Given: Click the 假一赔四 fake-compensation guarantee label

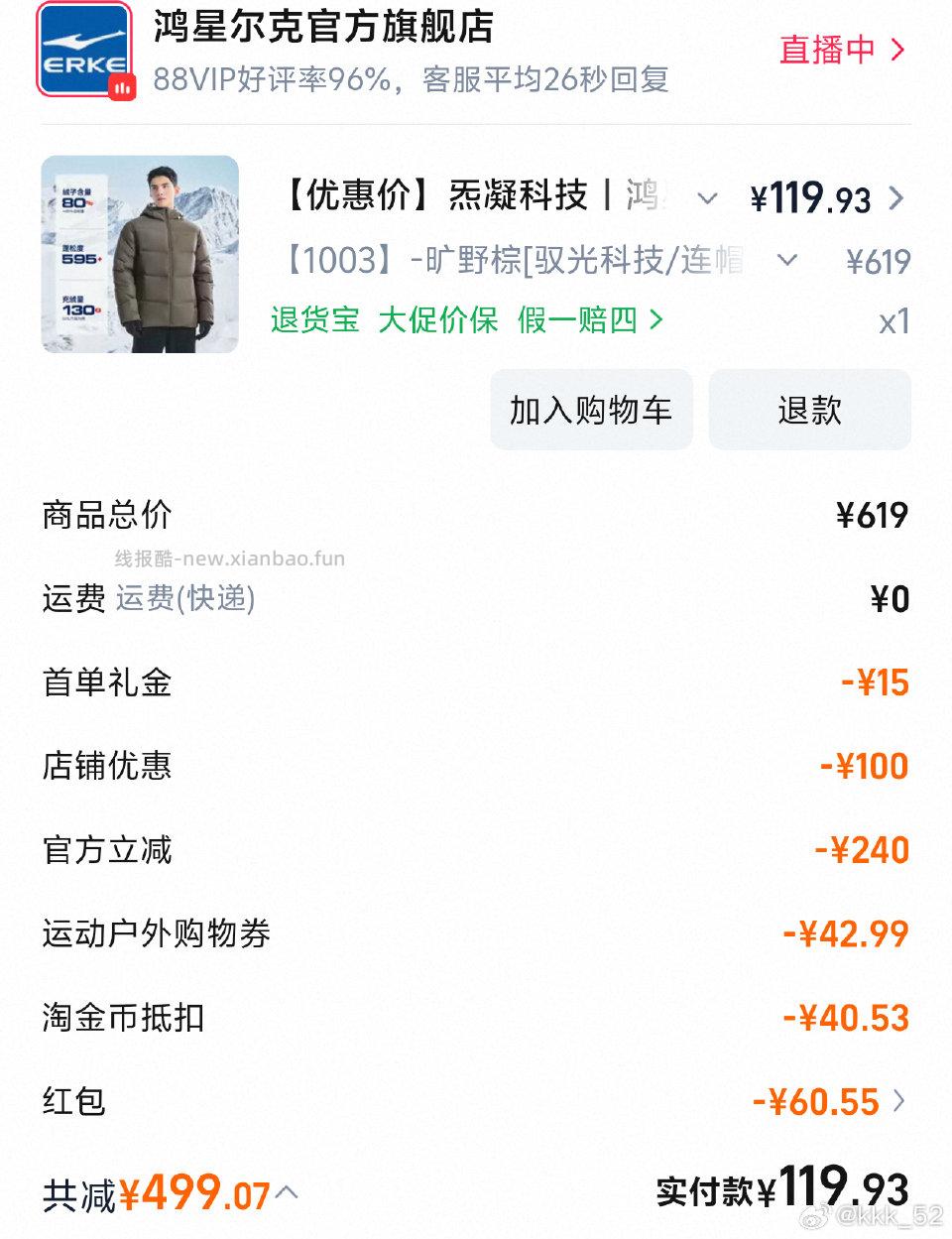Looking at the screenshot, I should [x=573, y=320].
